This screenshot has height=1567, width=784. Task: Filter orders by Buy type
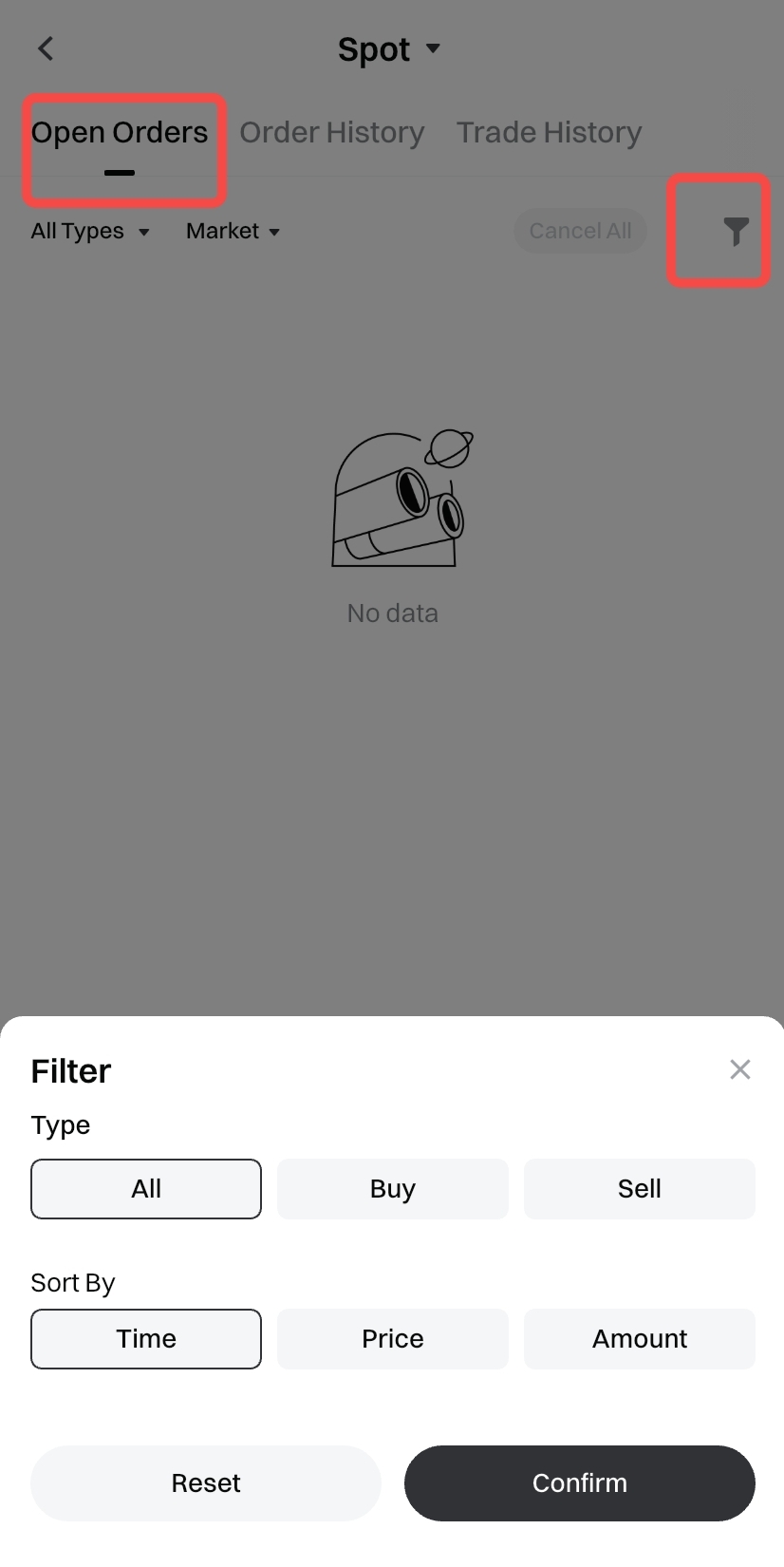pos(392,1188)
